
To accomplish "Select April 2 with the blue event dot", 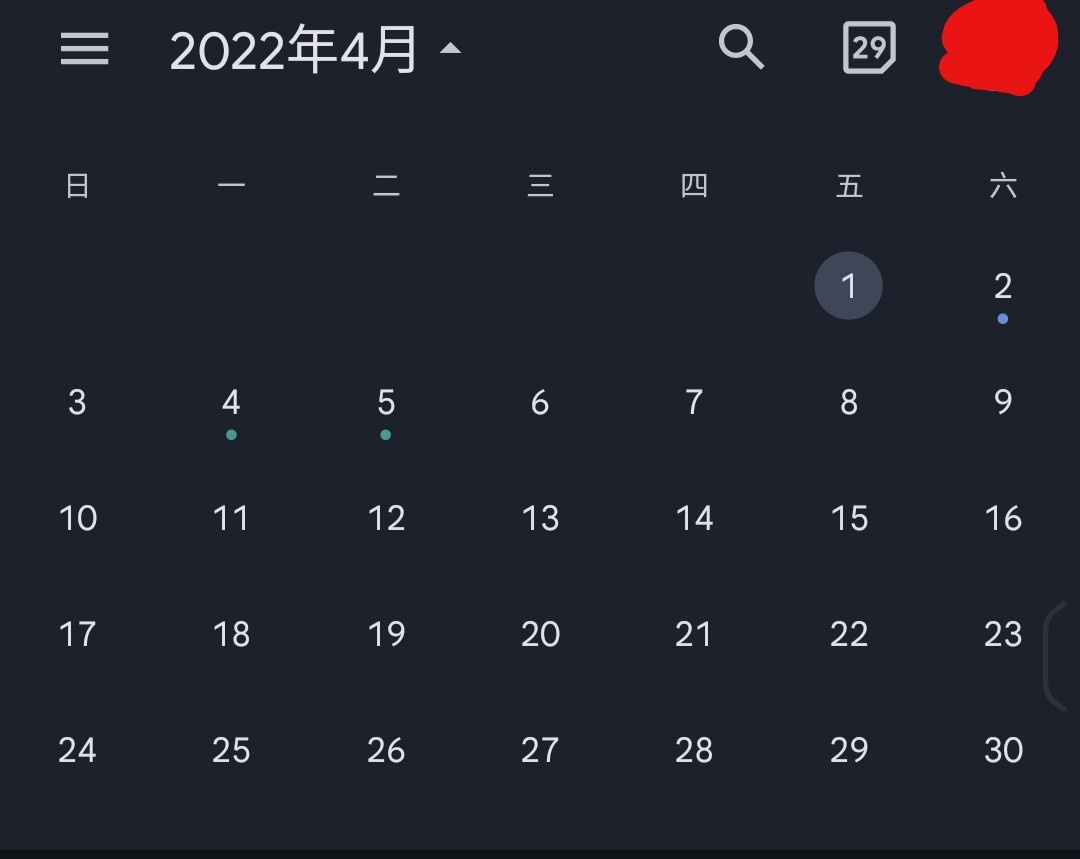I will 1002,288.
